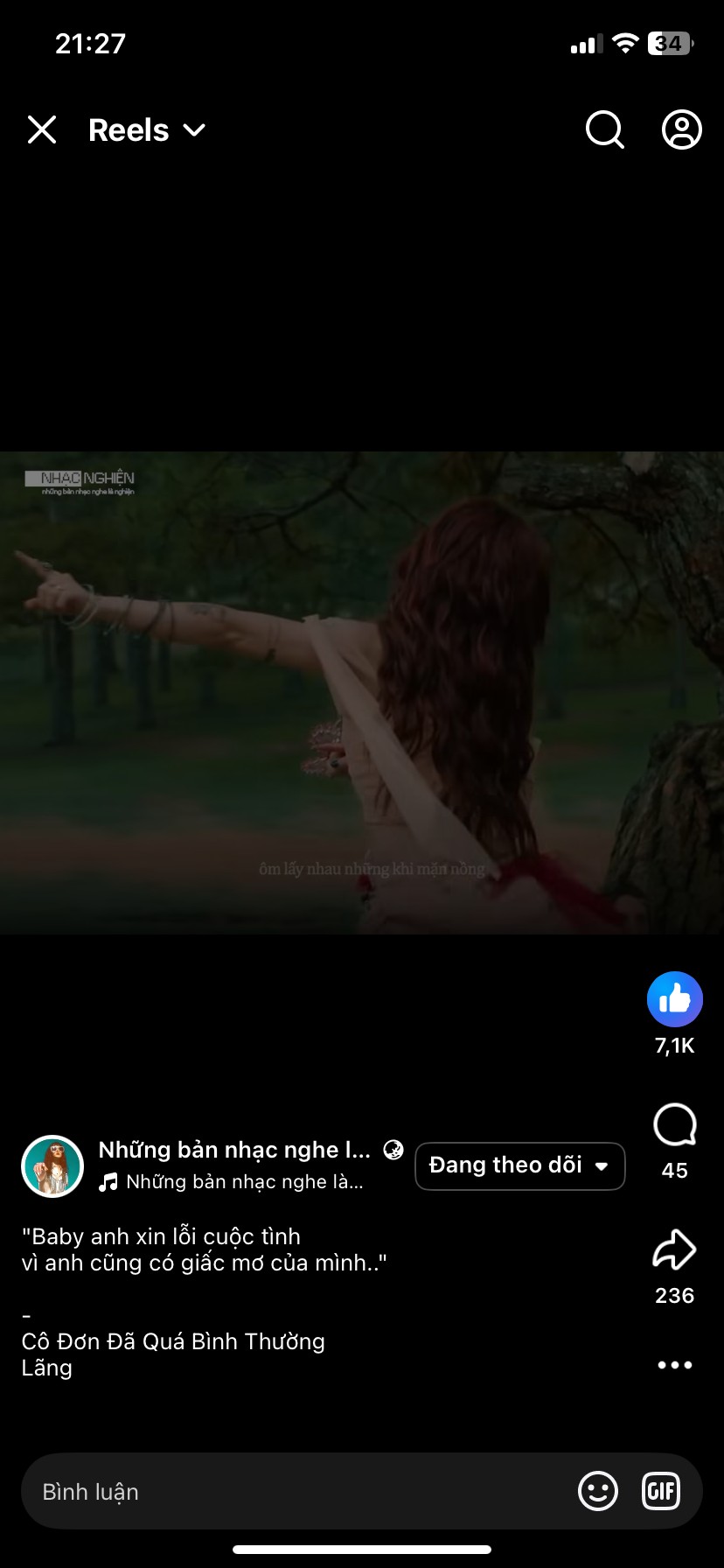Open your profile icon
The height and width of the screenshot is (1568, 724).
[681, 130]
